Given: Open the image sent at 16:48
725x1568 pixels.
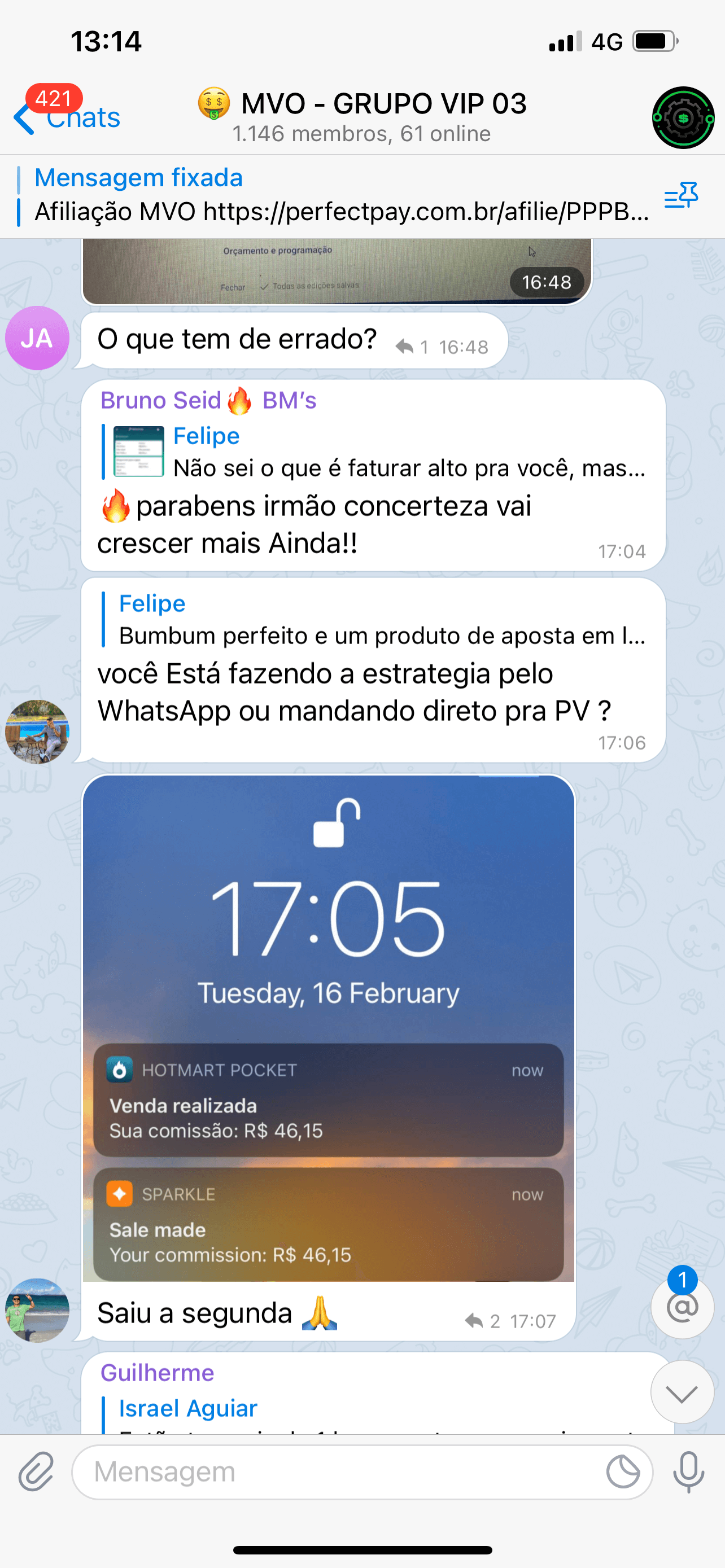Looking at the screenshot, I should point(337,271).
